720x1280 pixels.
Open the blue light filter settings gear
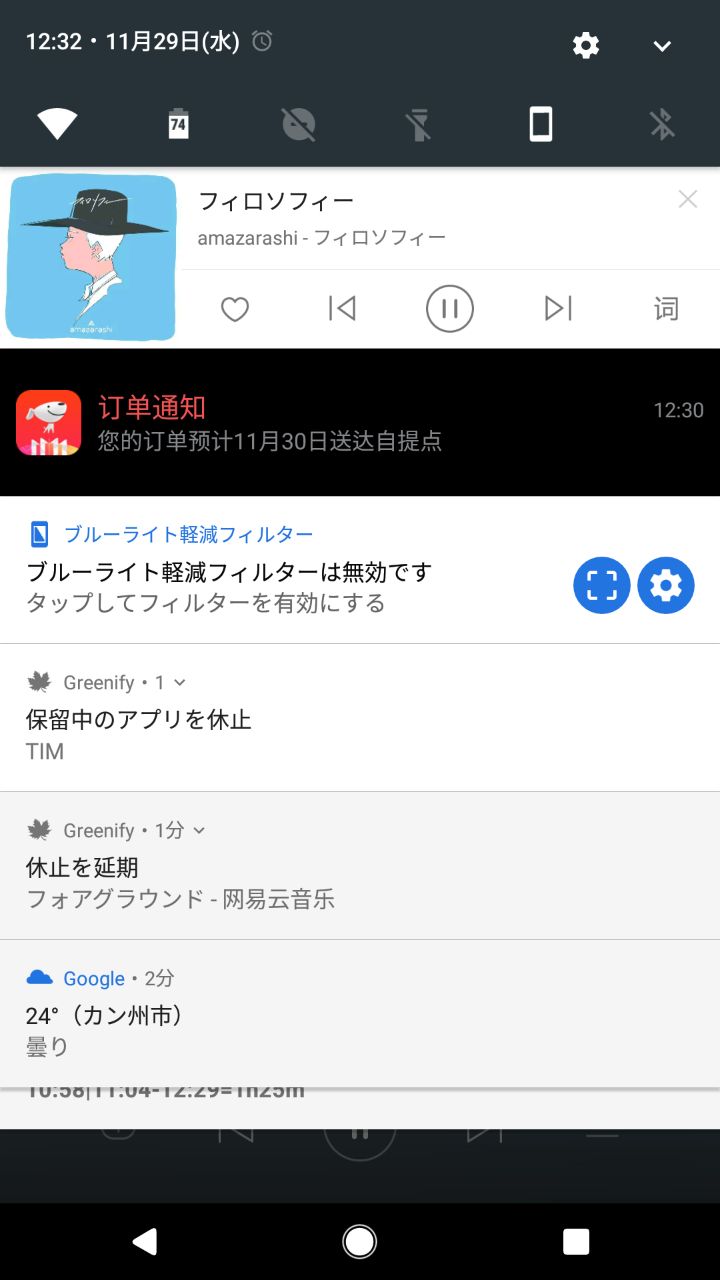[666, 585]
